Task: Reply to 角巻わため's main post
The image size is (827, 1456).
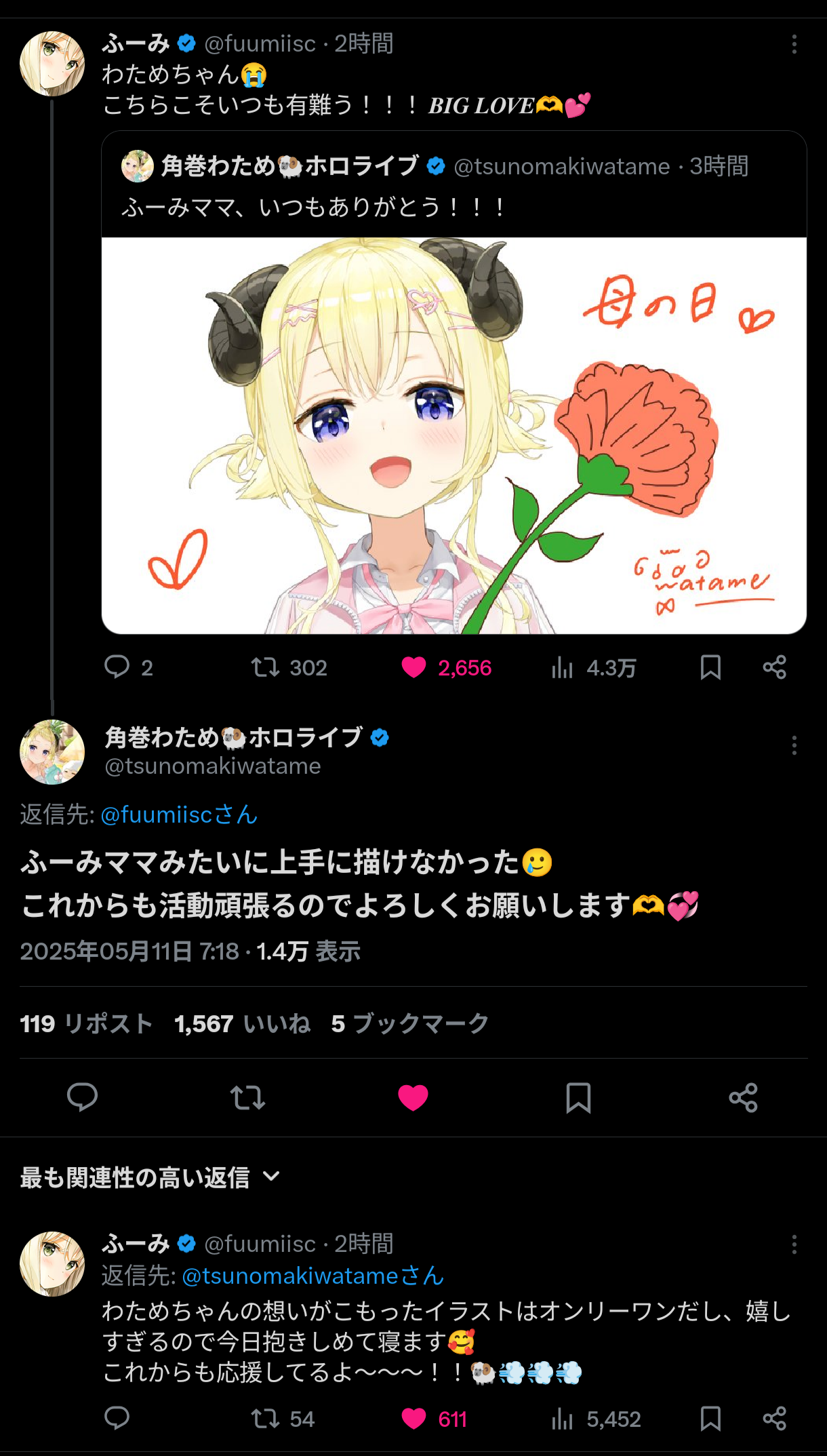Action: coord(82,1097)
